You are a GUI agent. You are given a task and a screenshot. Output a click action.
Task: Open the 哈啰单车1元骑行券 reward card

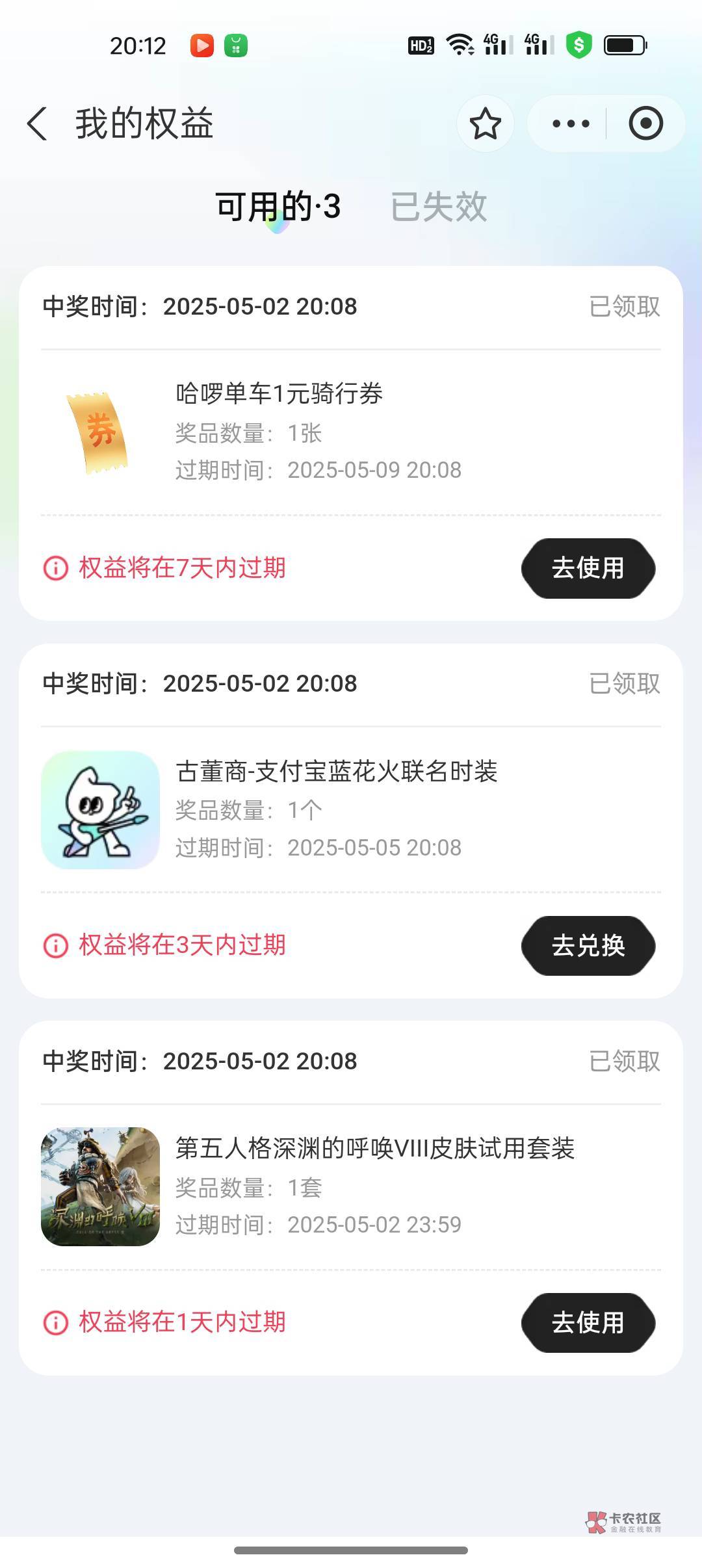tap(318, 431)
